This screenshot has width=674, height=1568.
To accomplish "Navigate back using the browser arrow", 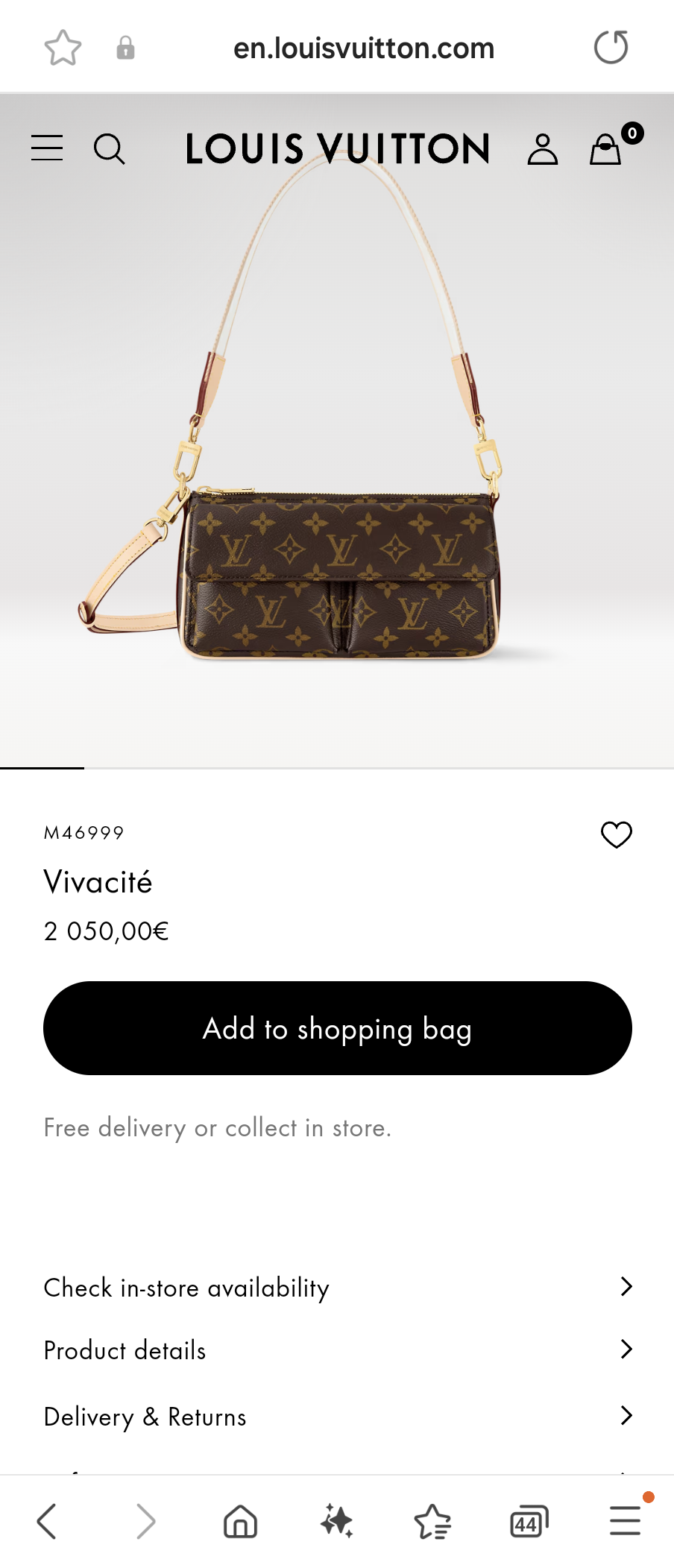I will click(47, 1523).
